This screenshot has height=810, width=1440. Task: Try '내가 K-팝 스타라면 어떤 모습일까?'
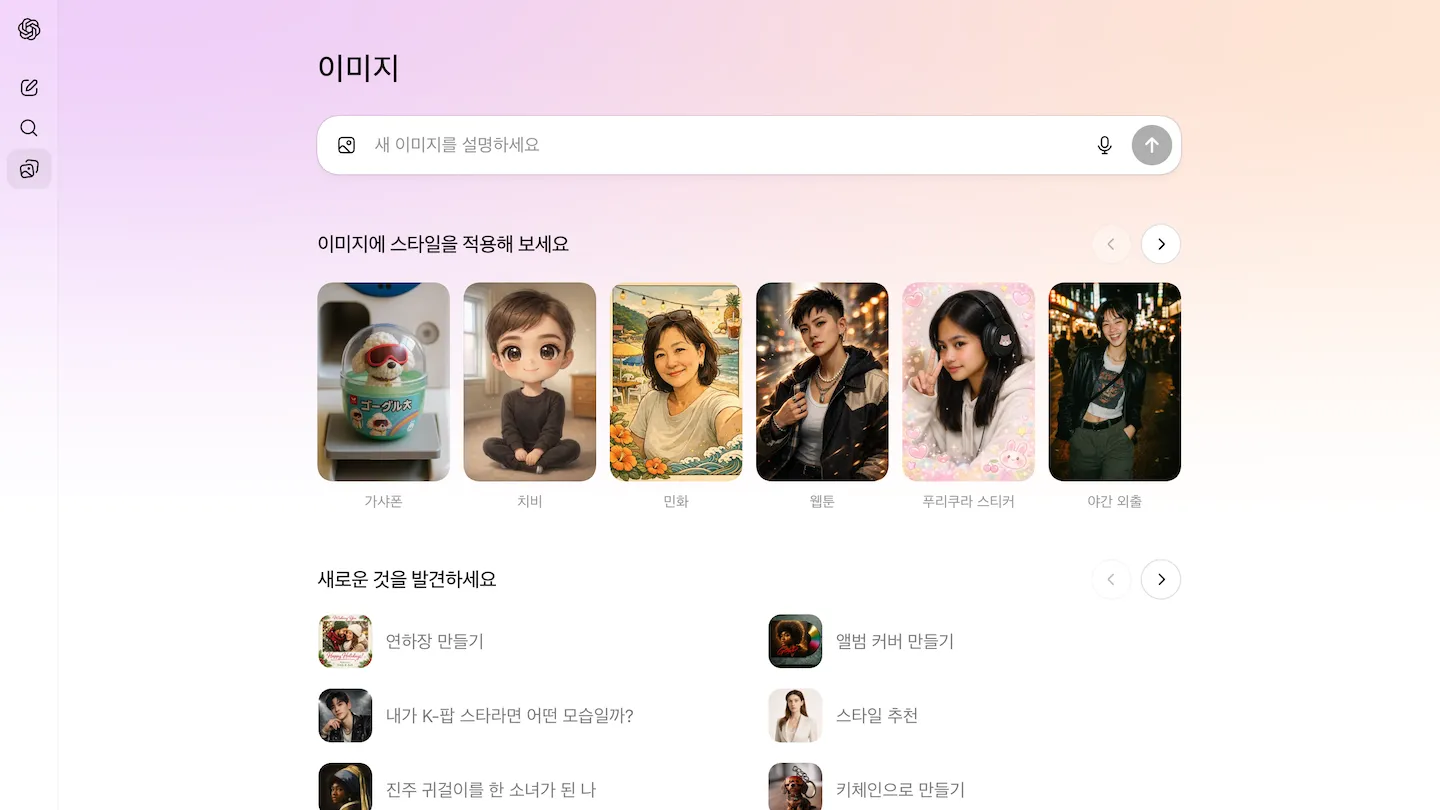coord(509,716)
